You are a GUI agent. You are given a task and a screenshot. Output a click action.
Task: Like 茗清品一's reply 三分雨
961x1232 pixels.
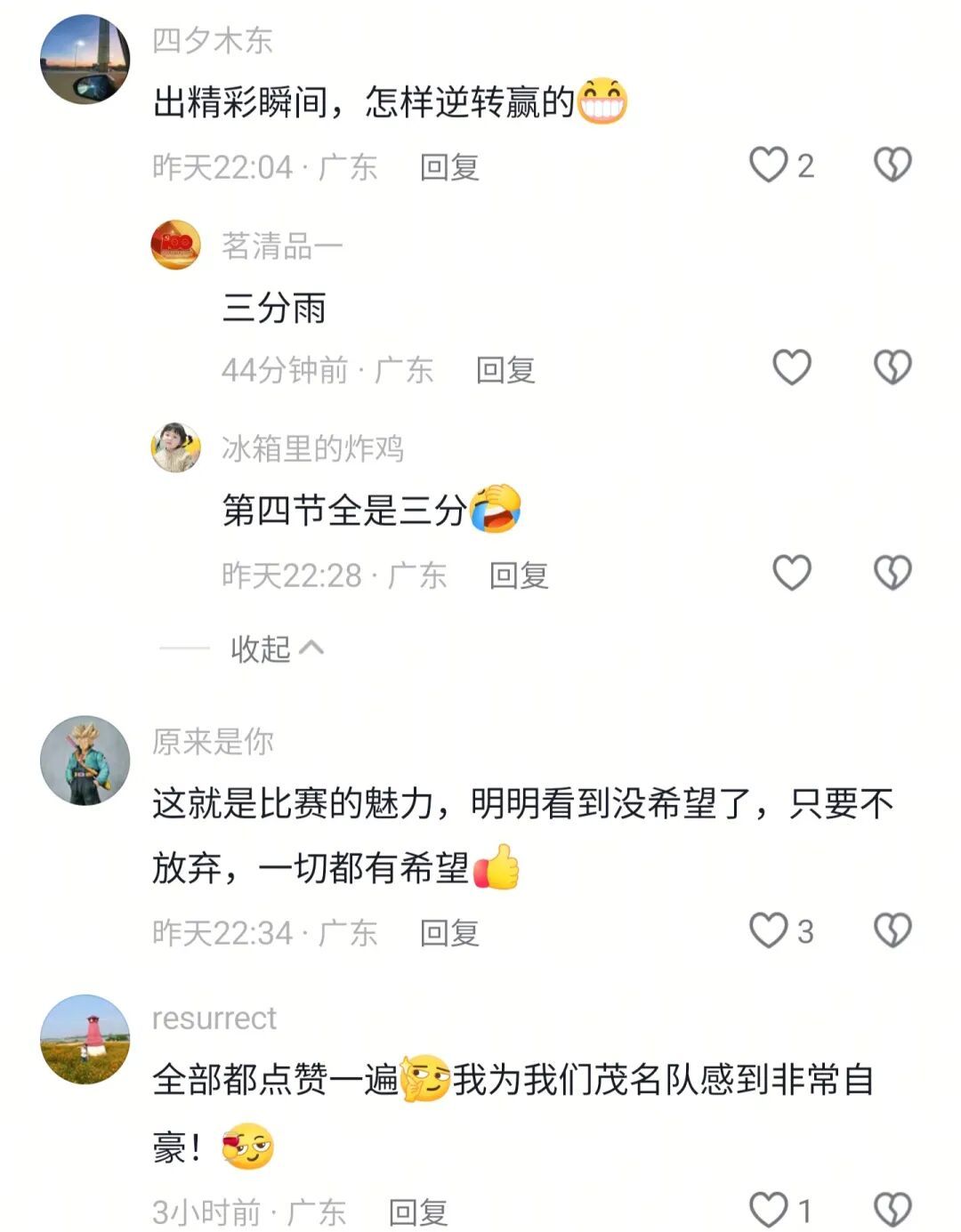click(791, 368)
